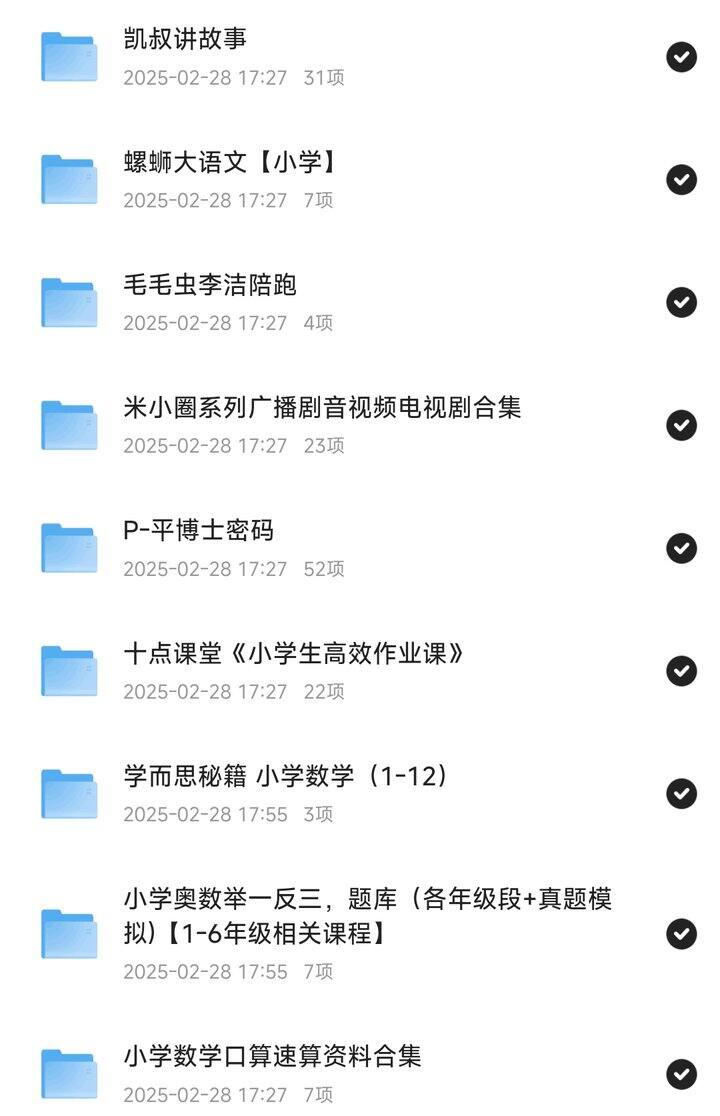Open 小学数学口算速算资料合集 folder

[272, 1057]
